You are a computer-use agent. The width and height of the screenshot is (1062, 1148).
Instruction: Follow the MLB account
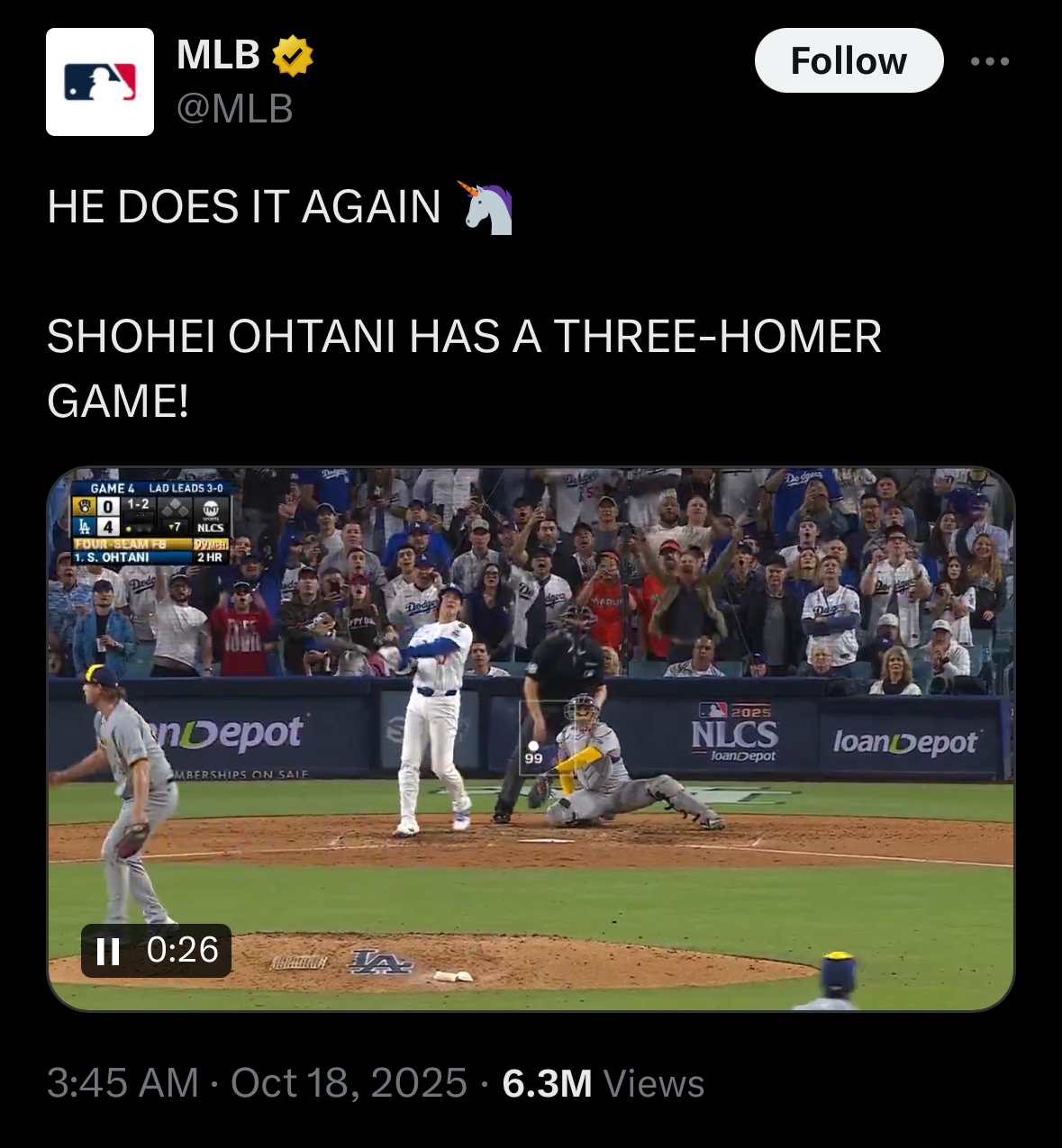[849, 60]
